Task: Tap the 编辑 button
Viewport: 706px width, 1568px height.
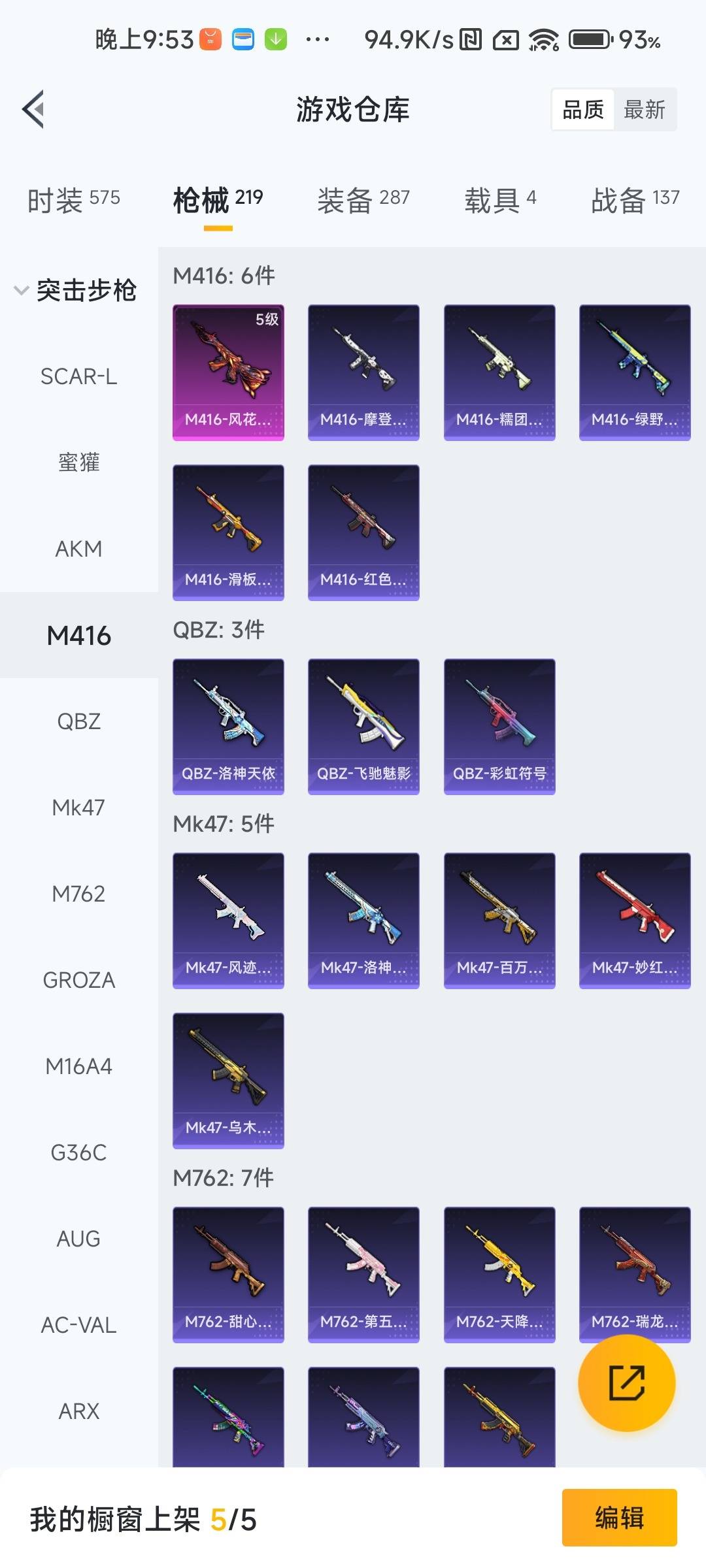Action: pyautogui.click(x=619, y=1518)
